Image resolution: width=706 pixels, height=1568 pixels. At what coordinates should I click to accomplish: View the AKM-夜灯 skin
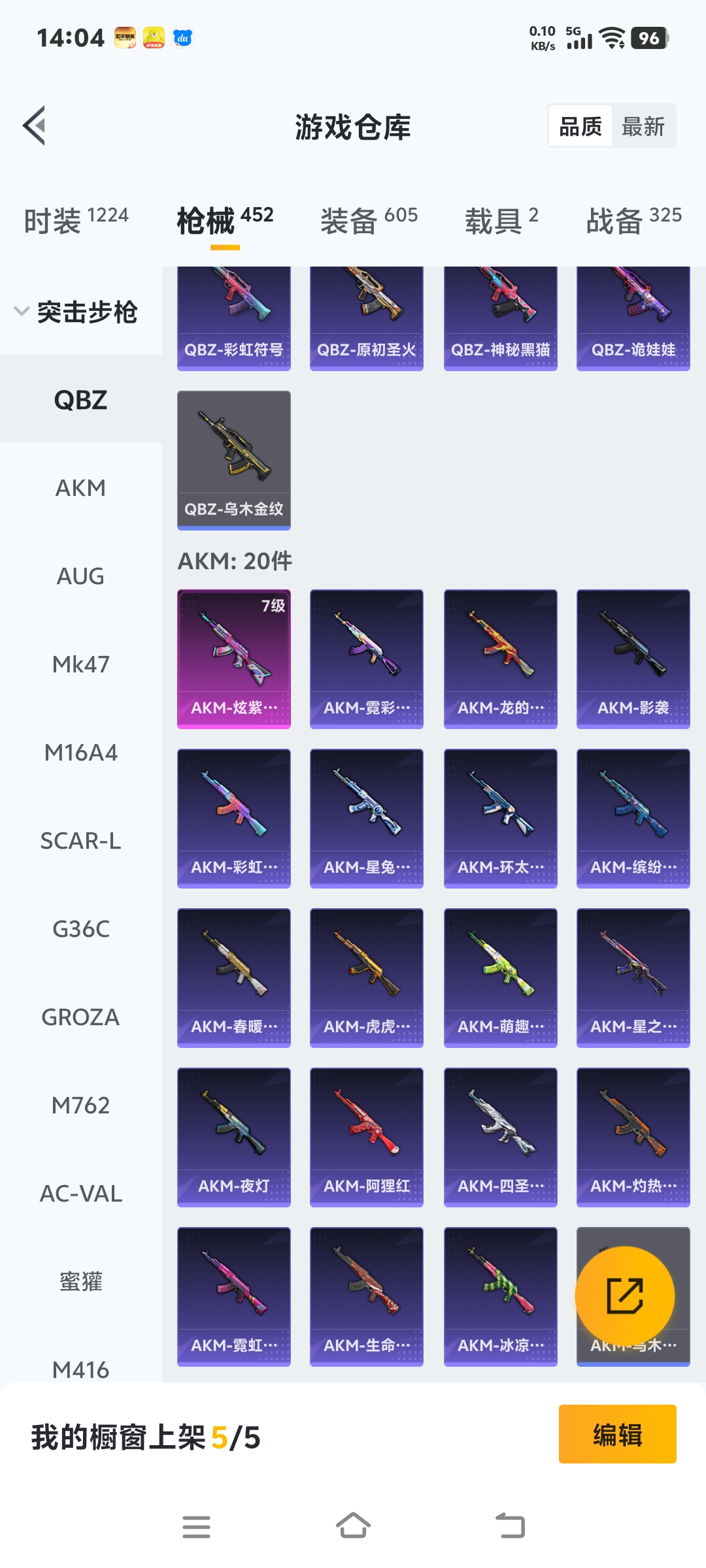coord(234,1137)
